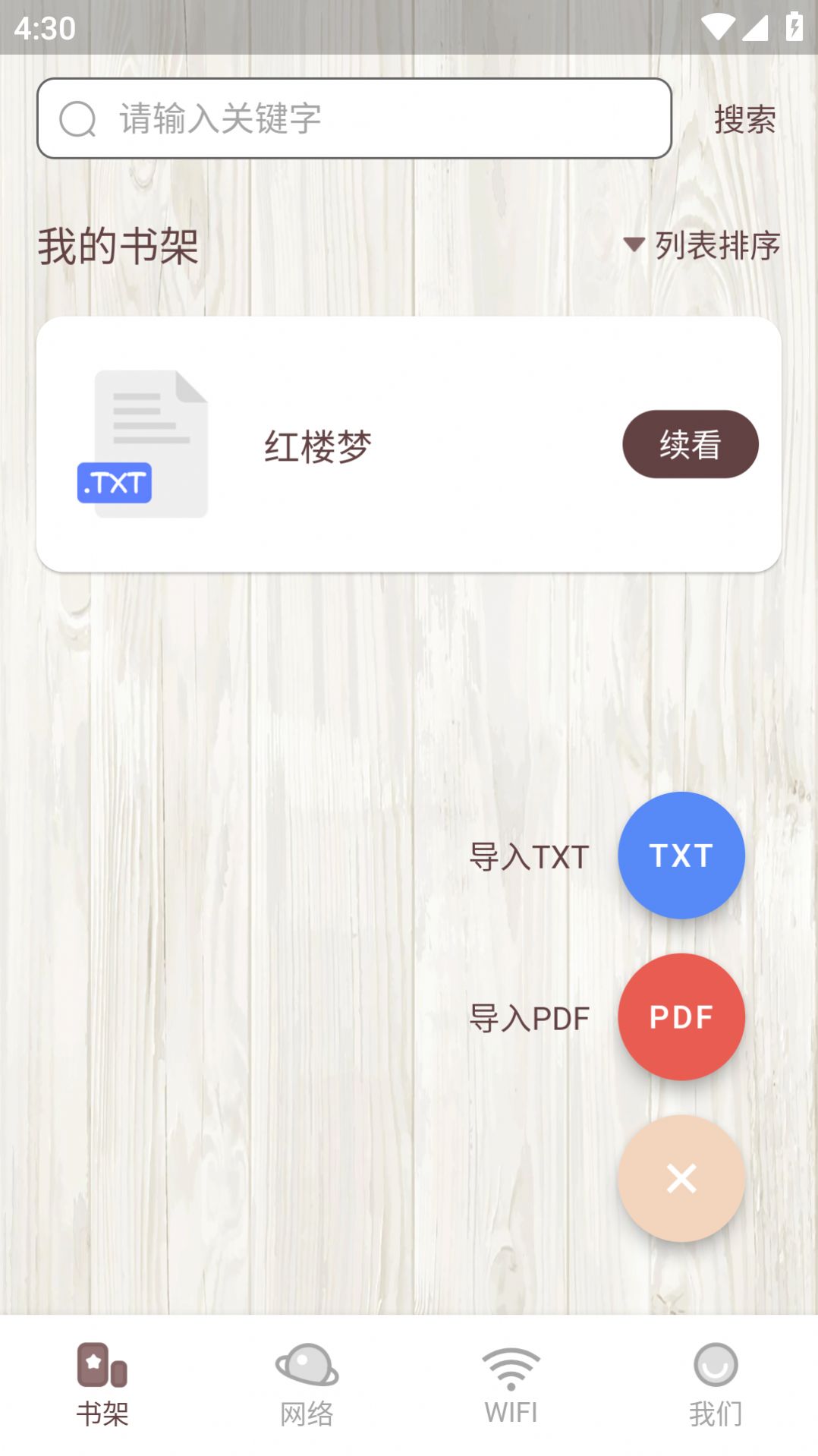Select the 红楼梦 book card

point(408,443)
